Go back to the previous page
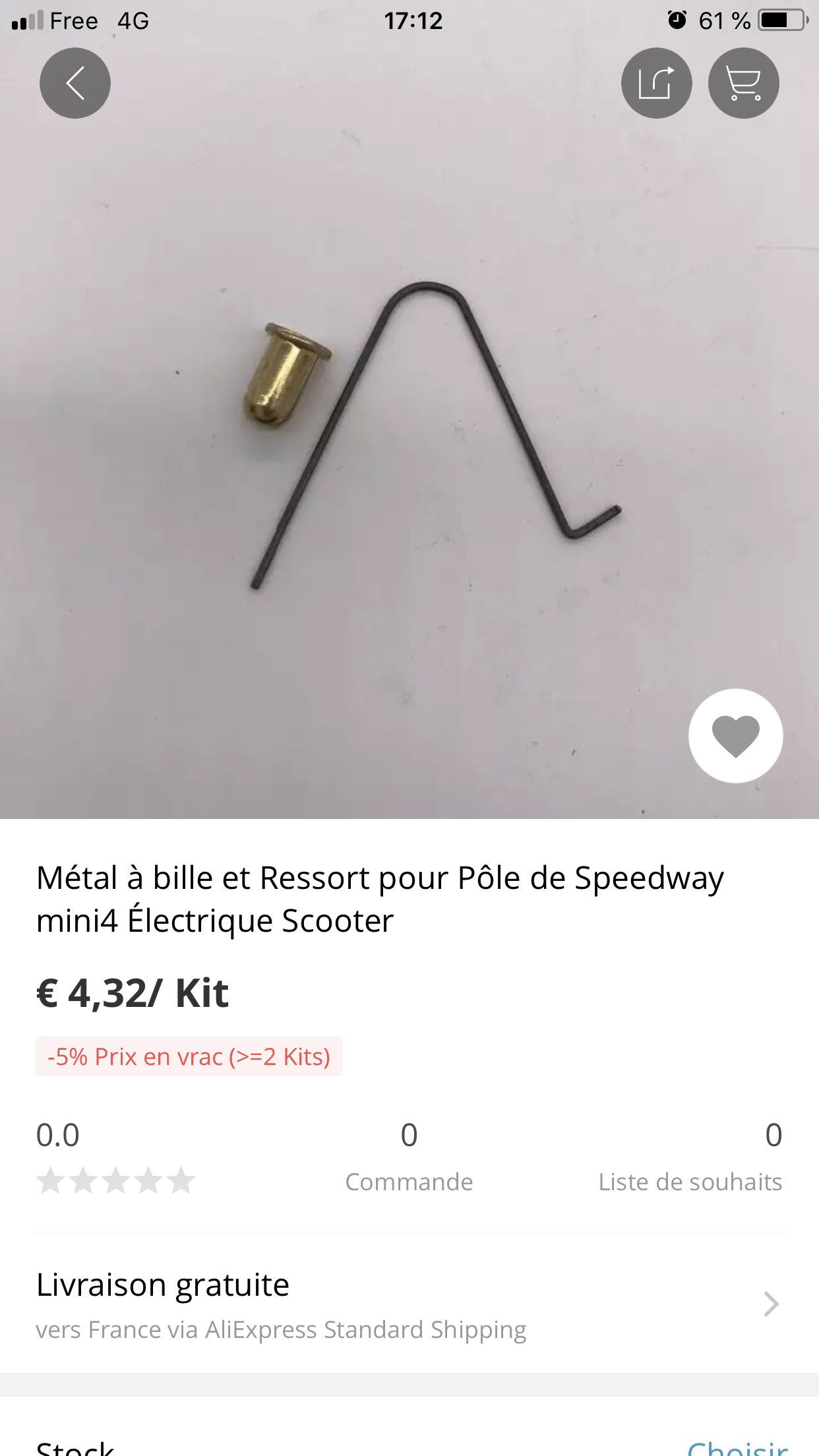Screen dimensions: 819x1456 pos(75,83)
